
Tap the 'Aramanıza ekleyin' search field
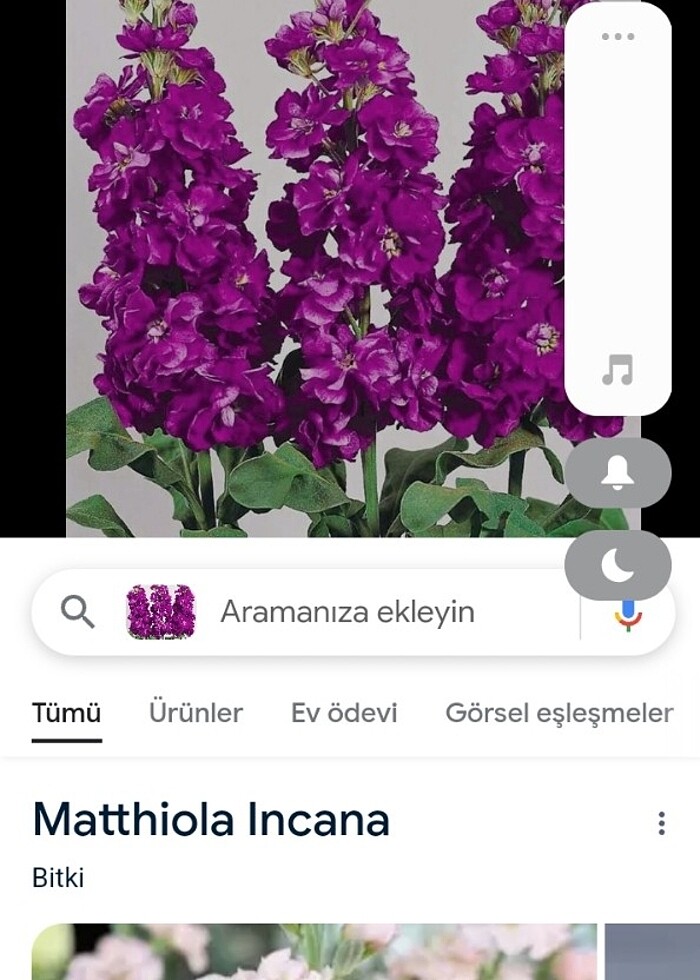(x=347, y=612)
